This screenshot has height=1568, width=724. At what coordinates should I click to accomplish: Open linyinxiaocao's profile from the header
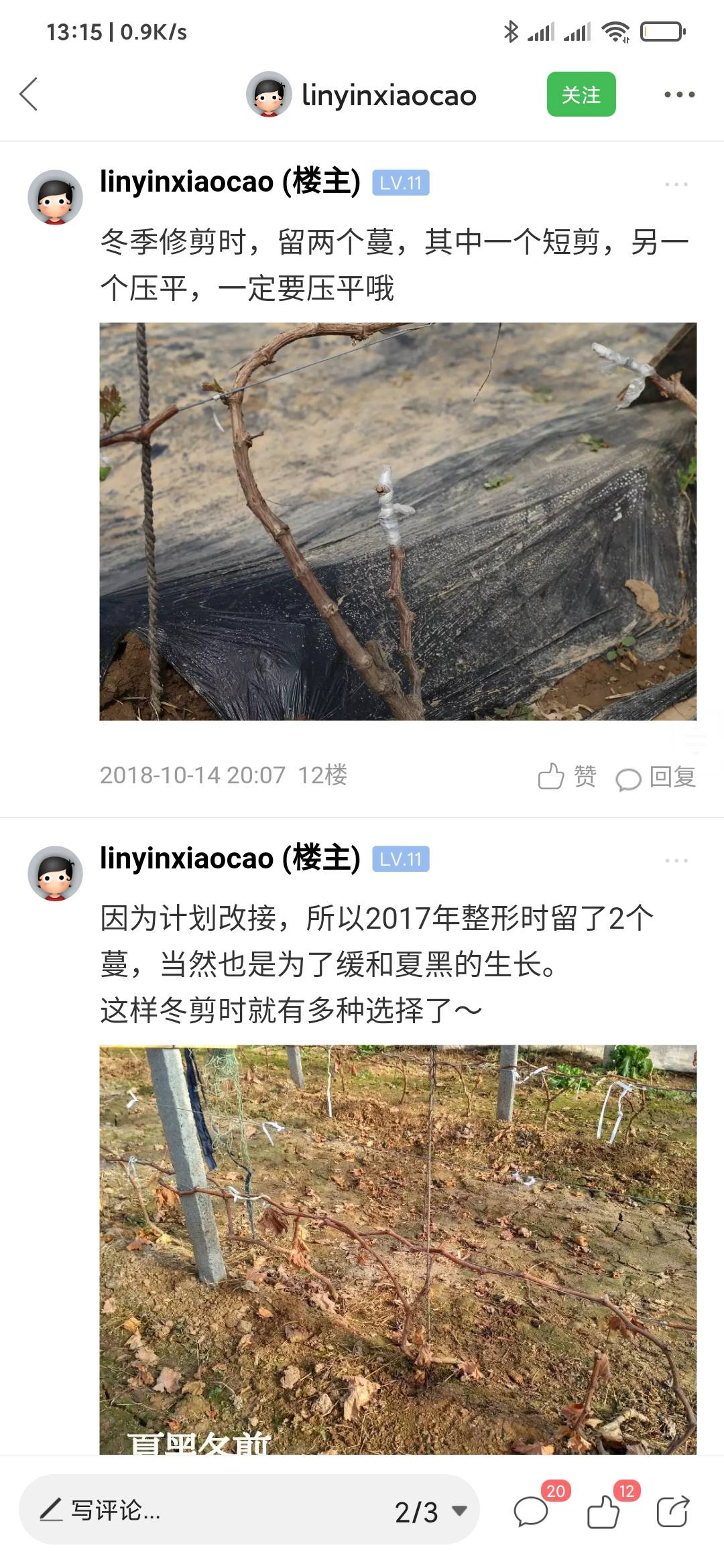coord(361,94)
